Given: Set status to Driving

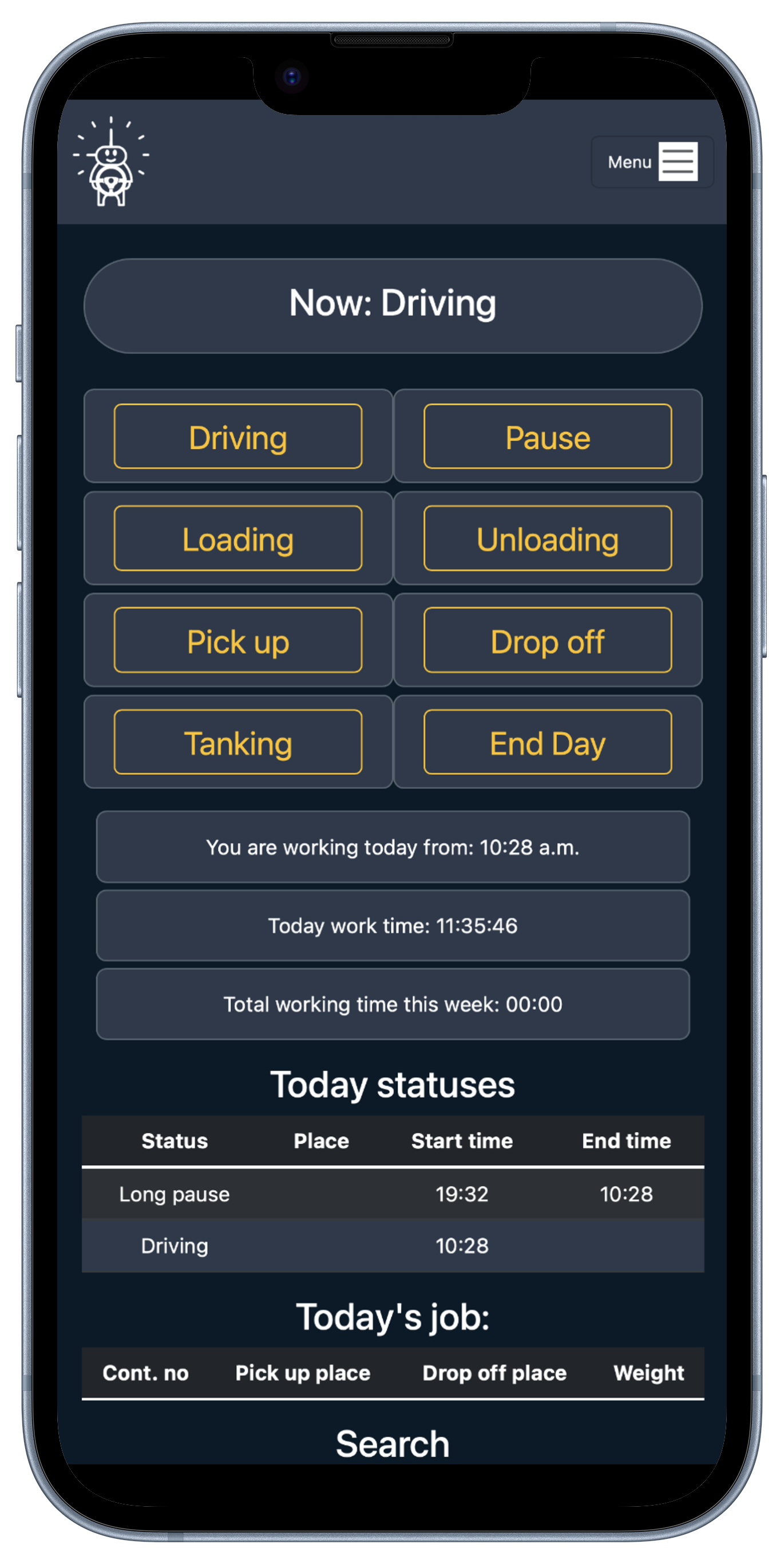Looking at the screenshot, I should coord(238,437).
